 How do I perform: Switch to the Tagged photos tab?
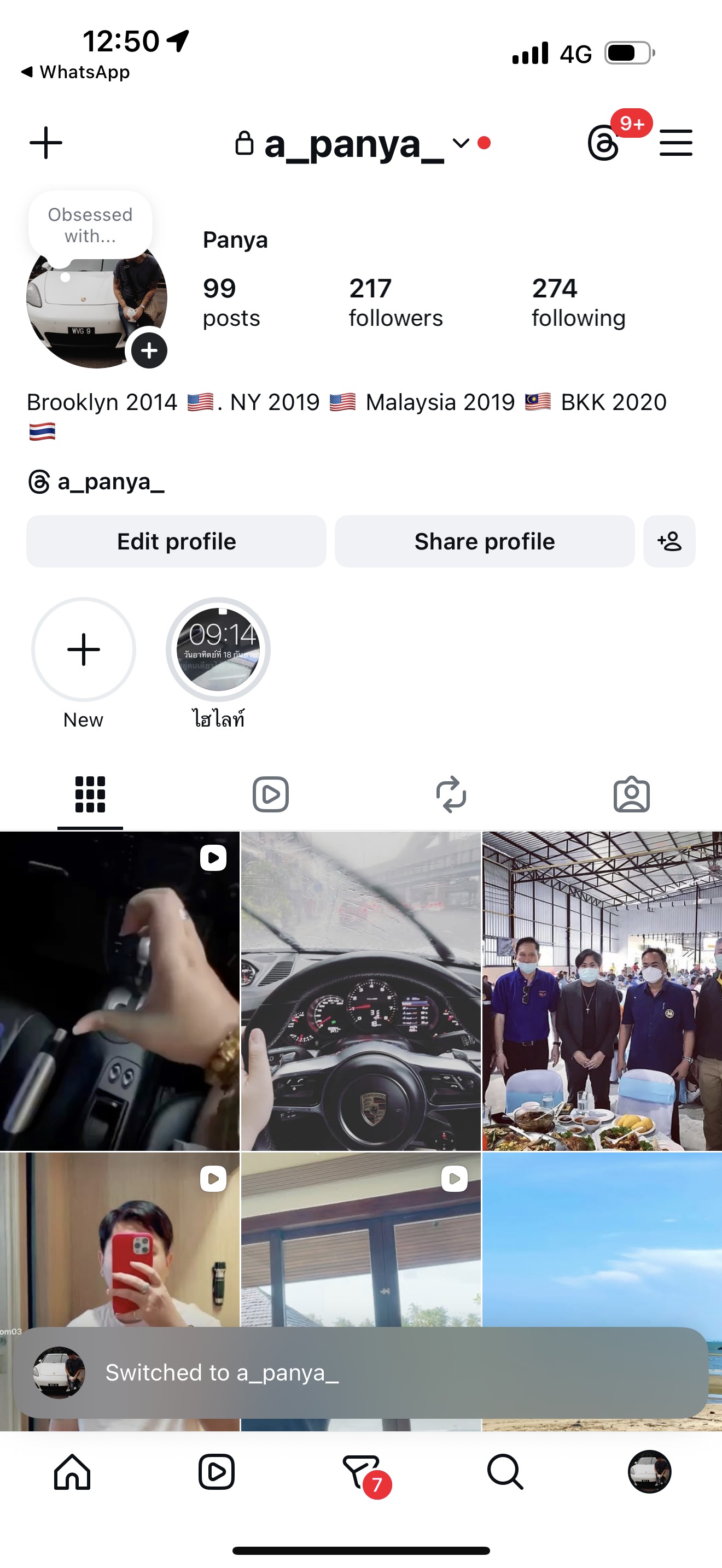[x=631, y=794]
